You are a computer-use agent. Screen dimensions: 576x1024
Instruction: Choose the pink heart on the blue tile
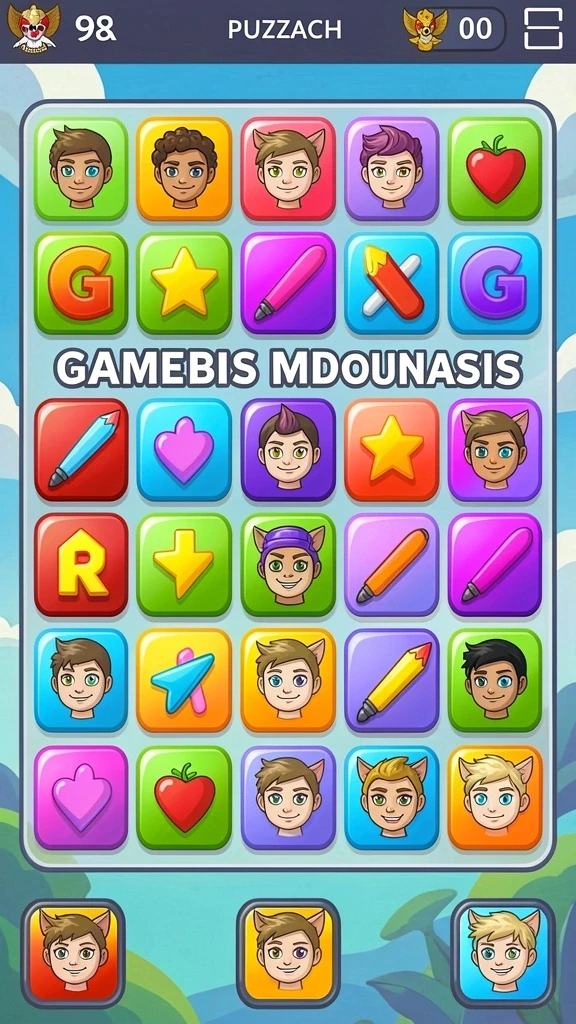[184, 450]
